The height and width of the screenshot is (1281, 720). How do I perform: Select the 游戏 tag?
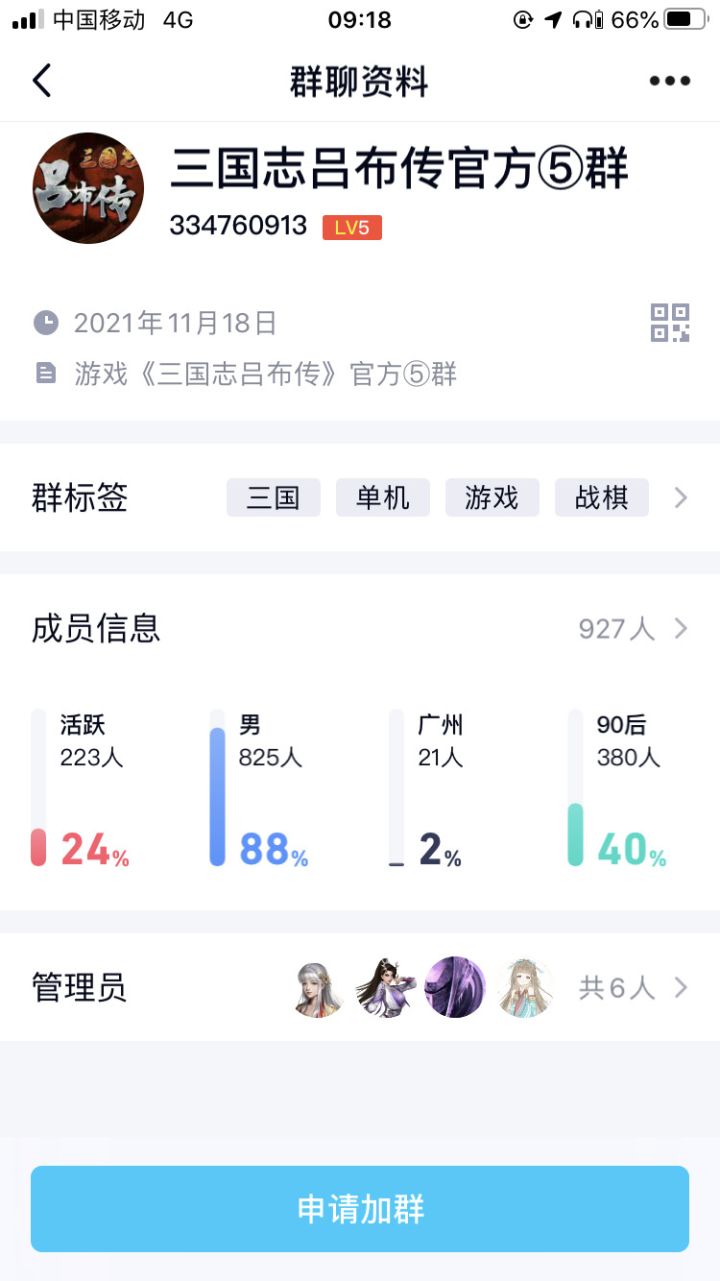click(x=492, y=498)
